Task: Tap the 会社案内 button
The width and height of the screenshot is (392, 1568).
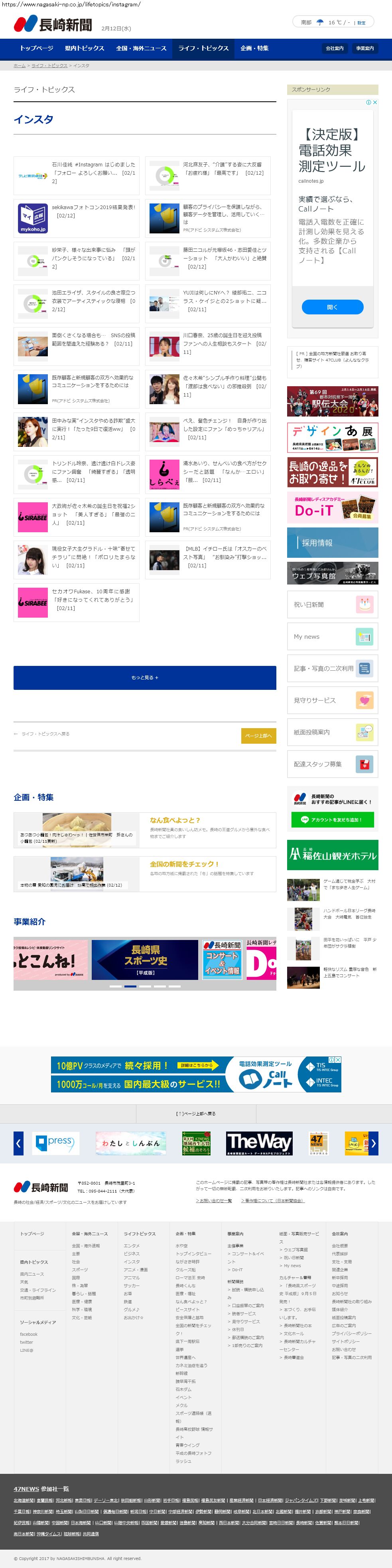Action: 335,48
